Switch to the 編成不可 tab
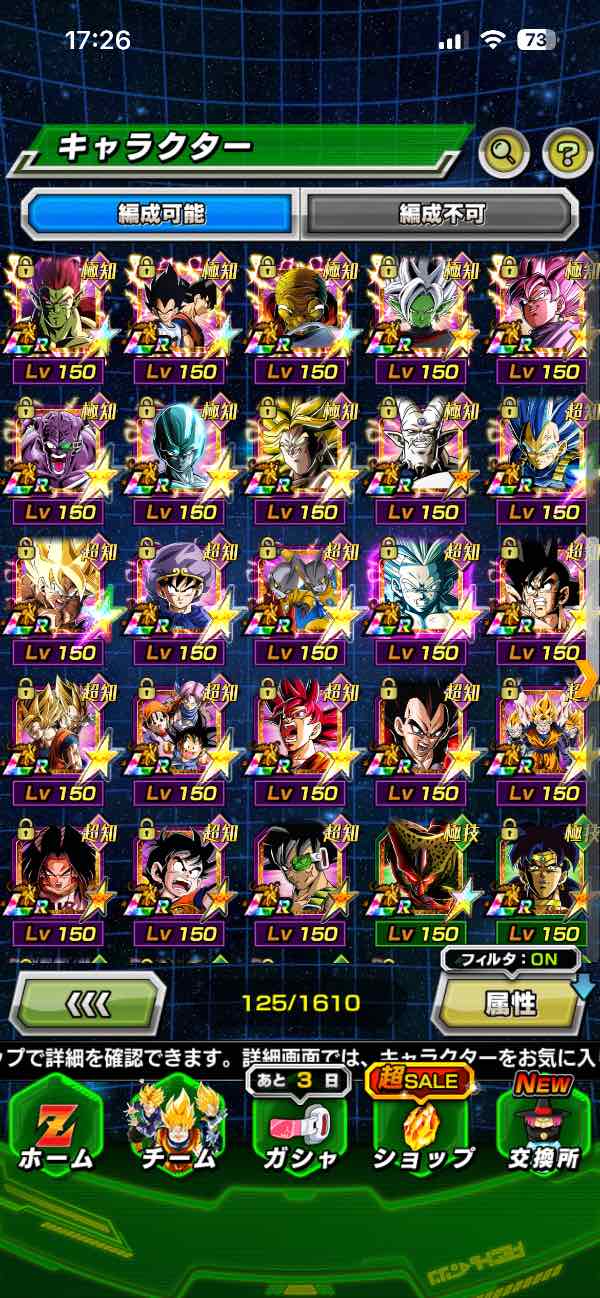 point(441,213)
